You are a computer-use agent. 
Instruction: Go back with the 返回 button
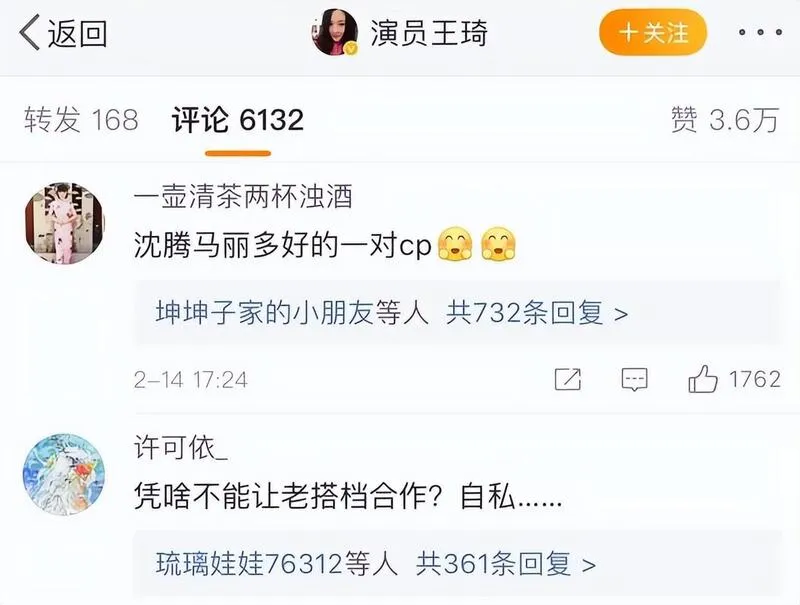point(63,34)
